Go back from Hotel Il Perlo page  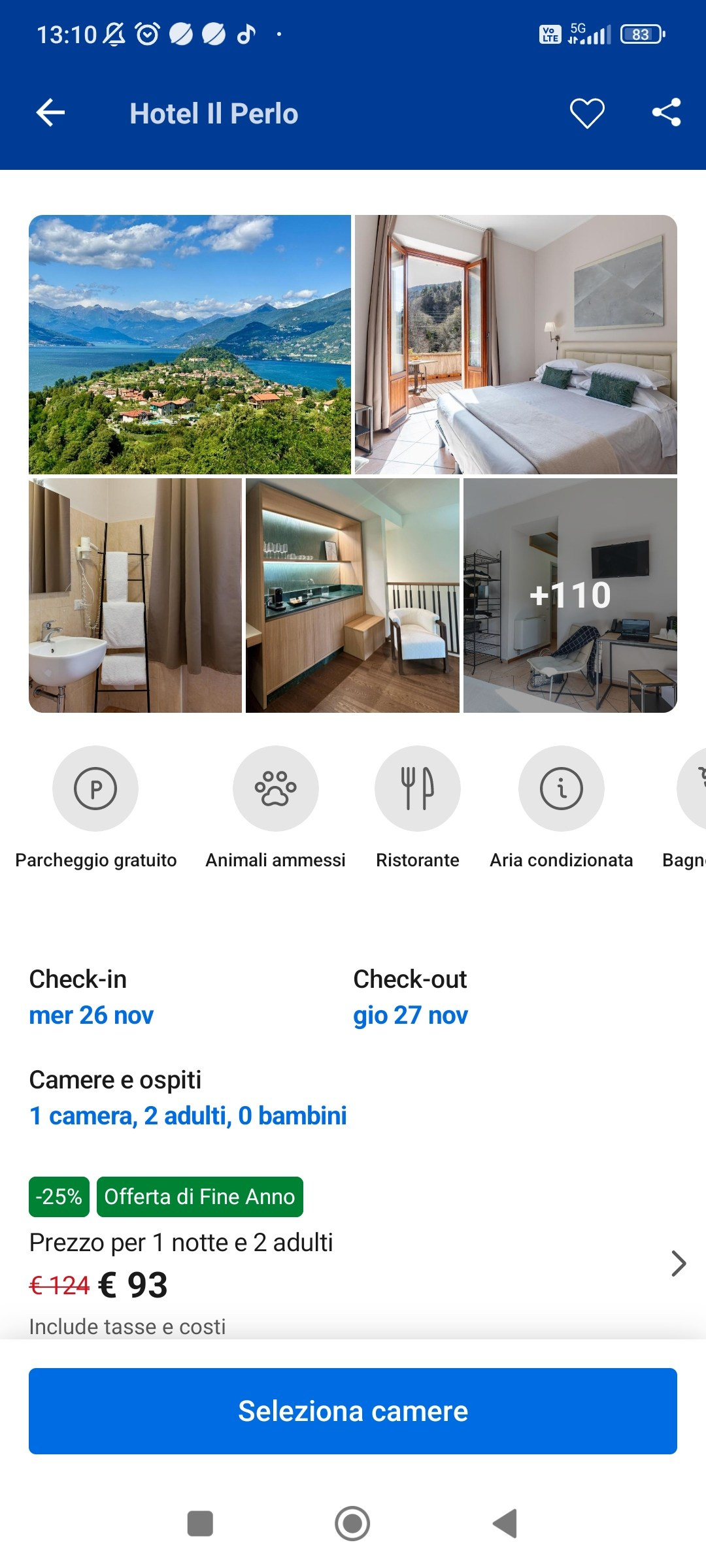(x=50, y=113)
